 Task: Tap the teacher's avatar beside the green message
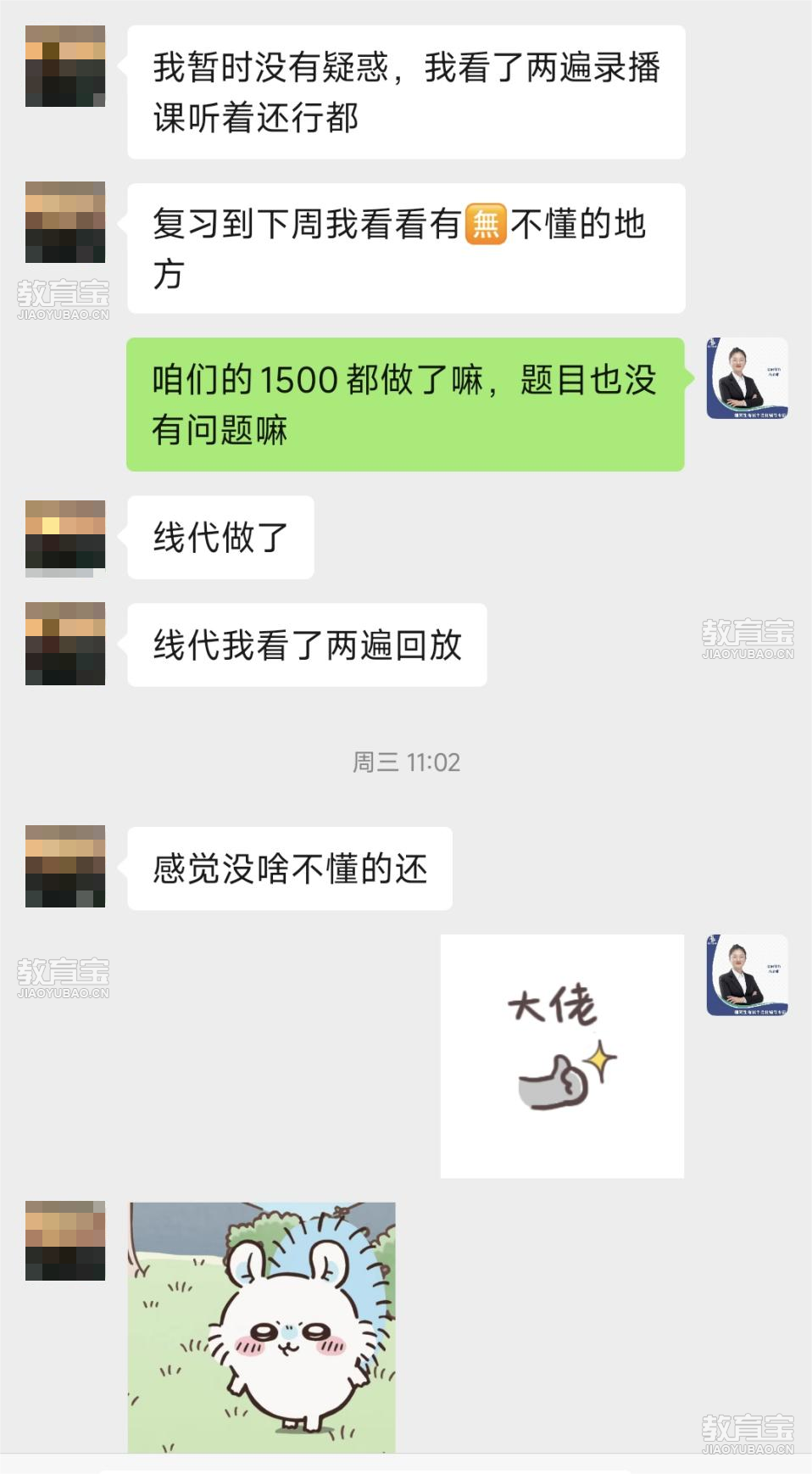click(x=747, y=378)
